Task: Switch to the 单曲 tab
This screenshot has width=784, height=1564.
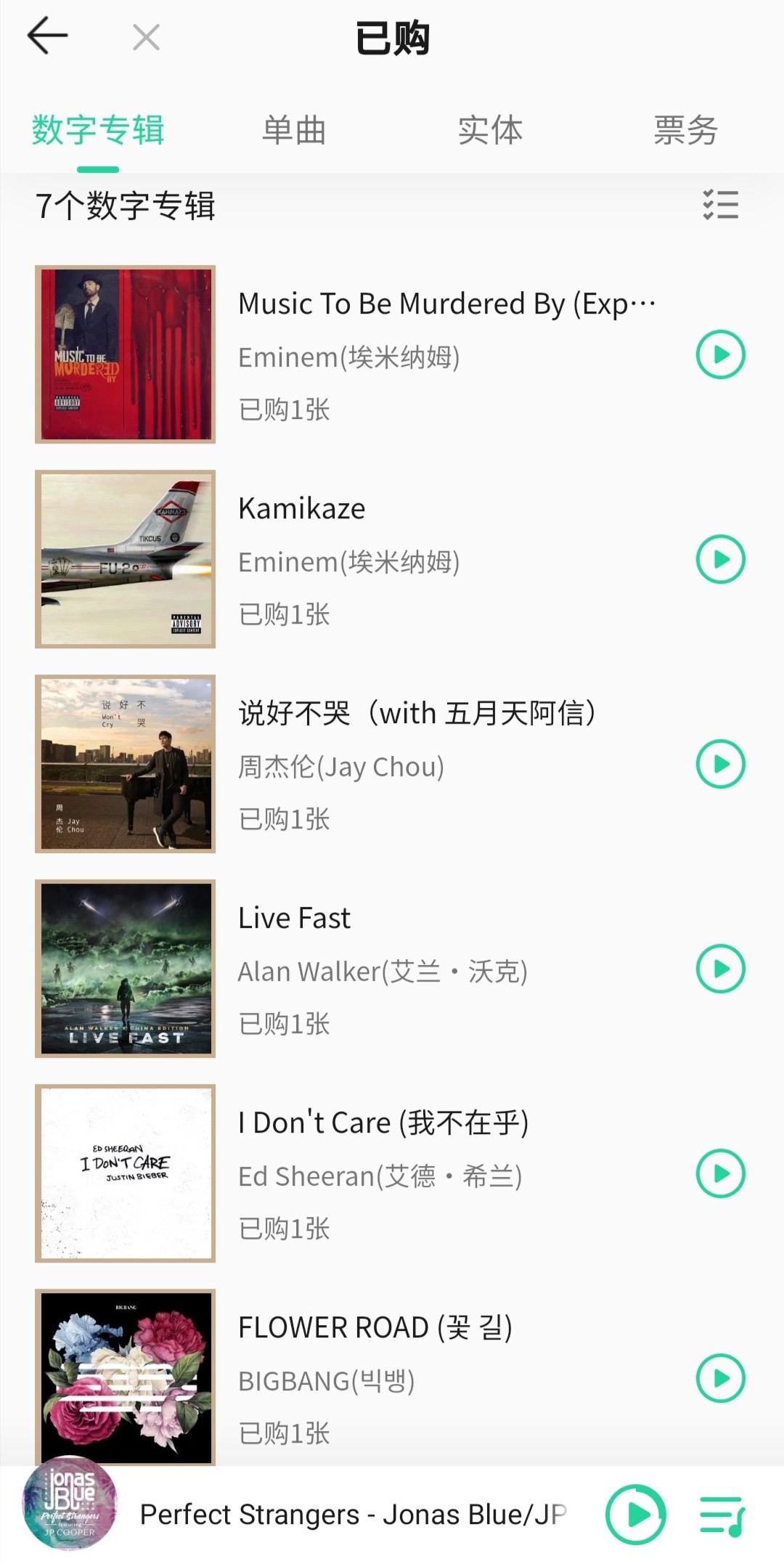Action: pos(294,131)
